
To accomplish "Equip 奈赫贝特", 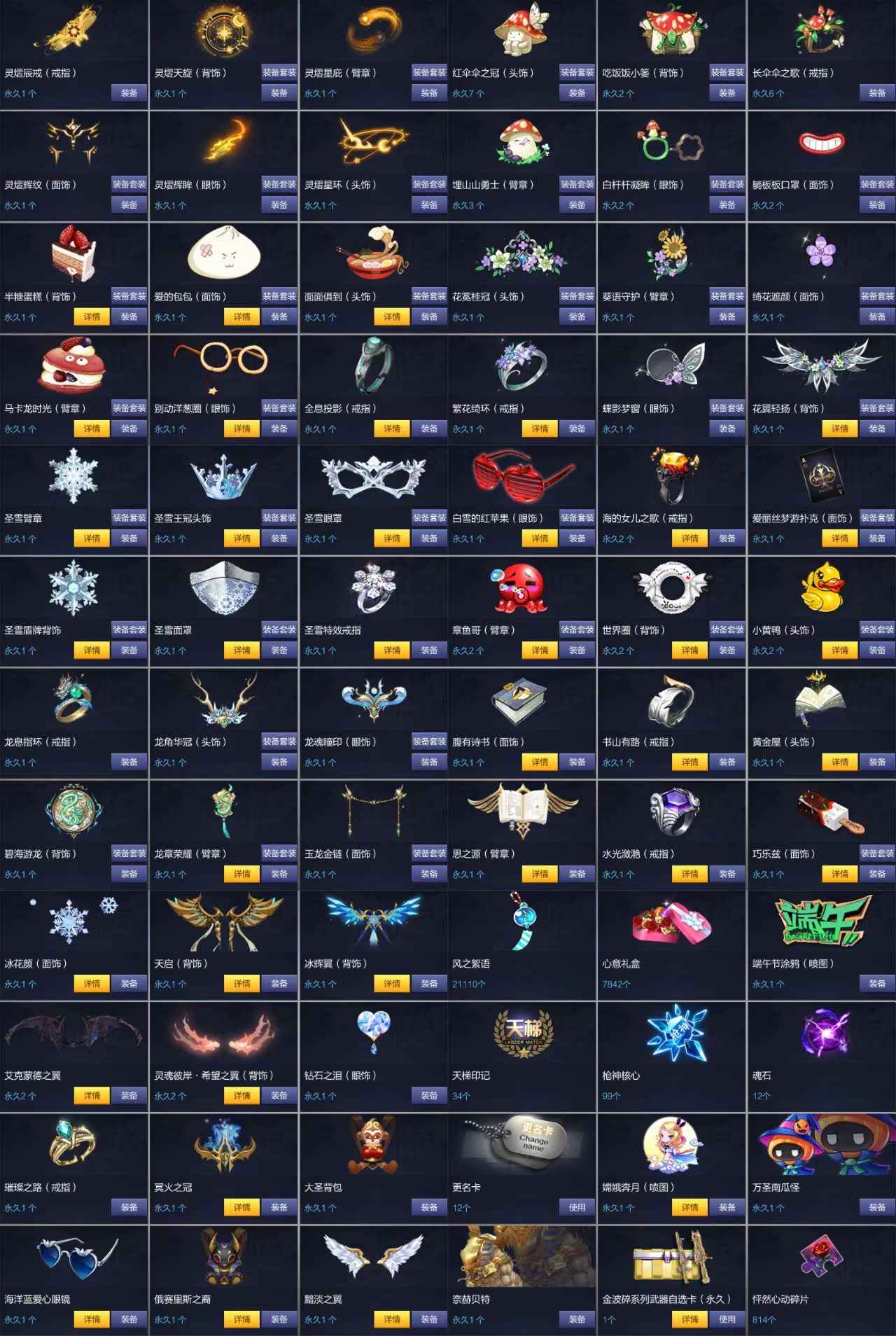I will (x=577, y=1319).
